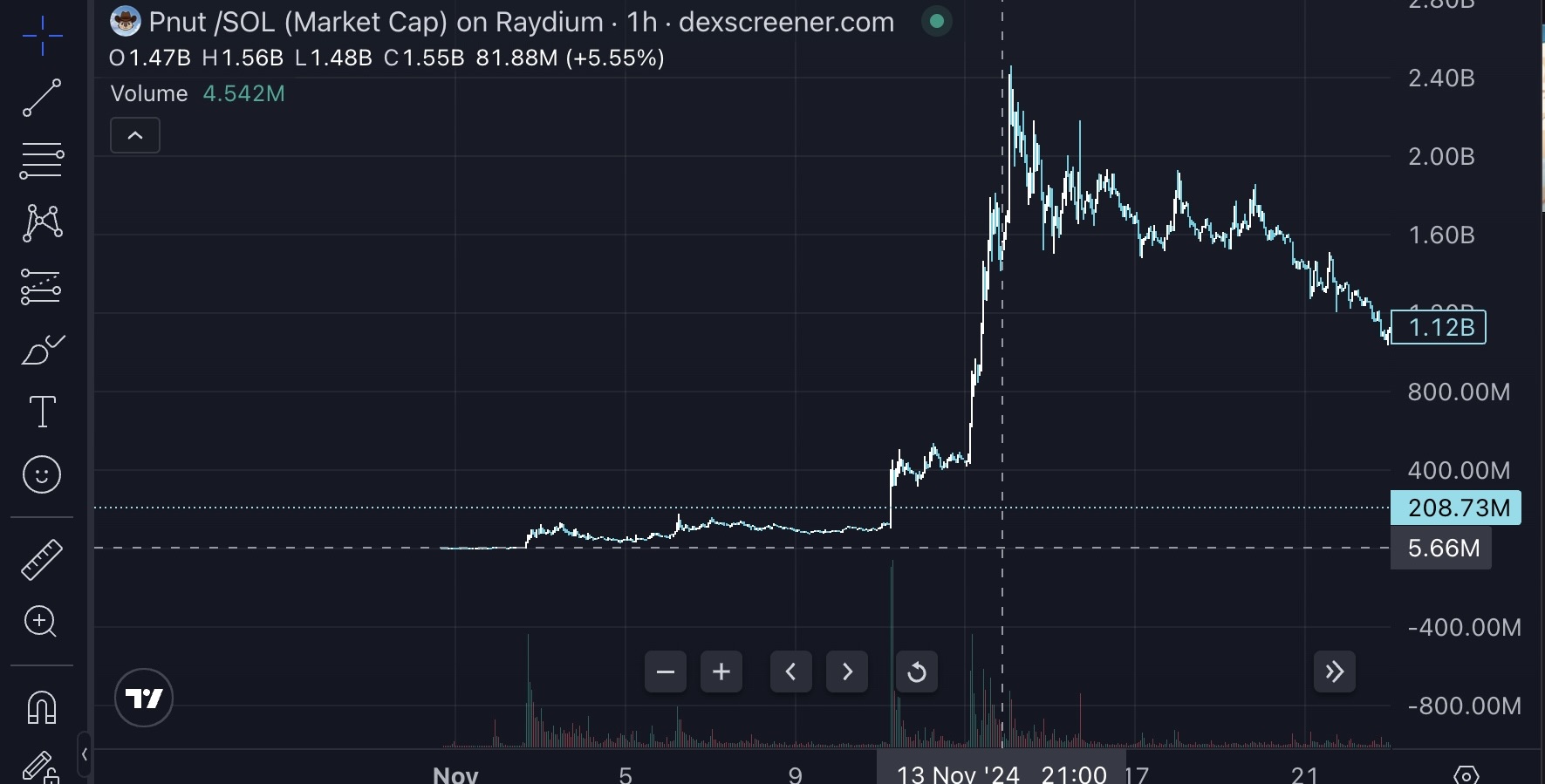Move the chart right with the arrow button
1545x784 pixels.
click(847, 672)
